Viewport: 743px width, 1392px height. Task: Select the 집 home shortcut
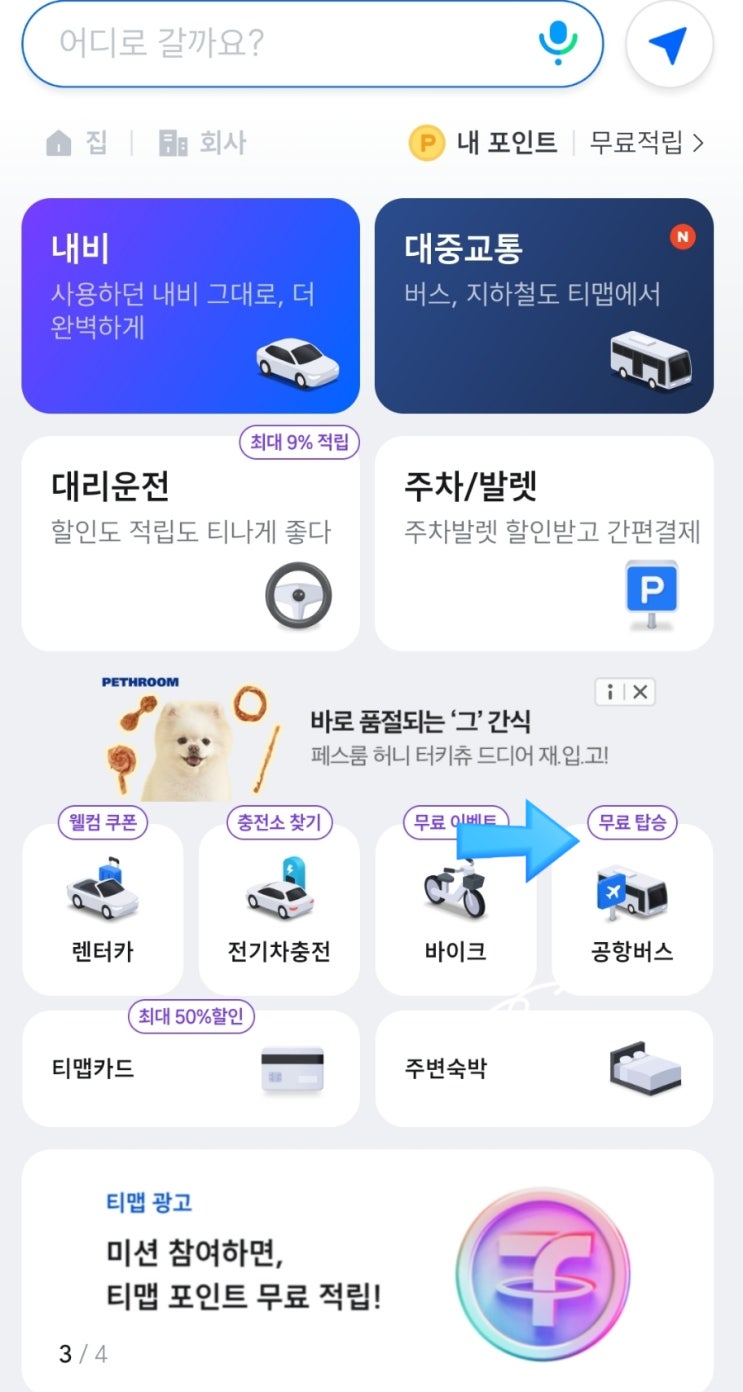coord(77,143)
